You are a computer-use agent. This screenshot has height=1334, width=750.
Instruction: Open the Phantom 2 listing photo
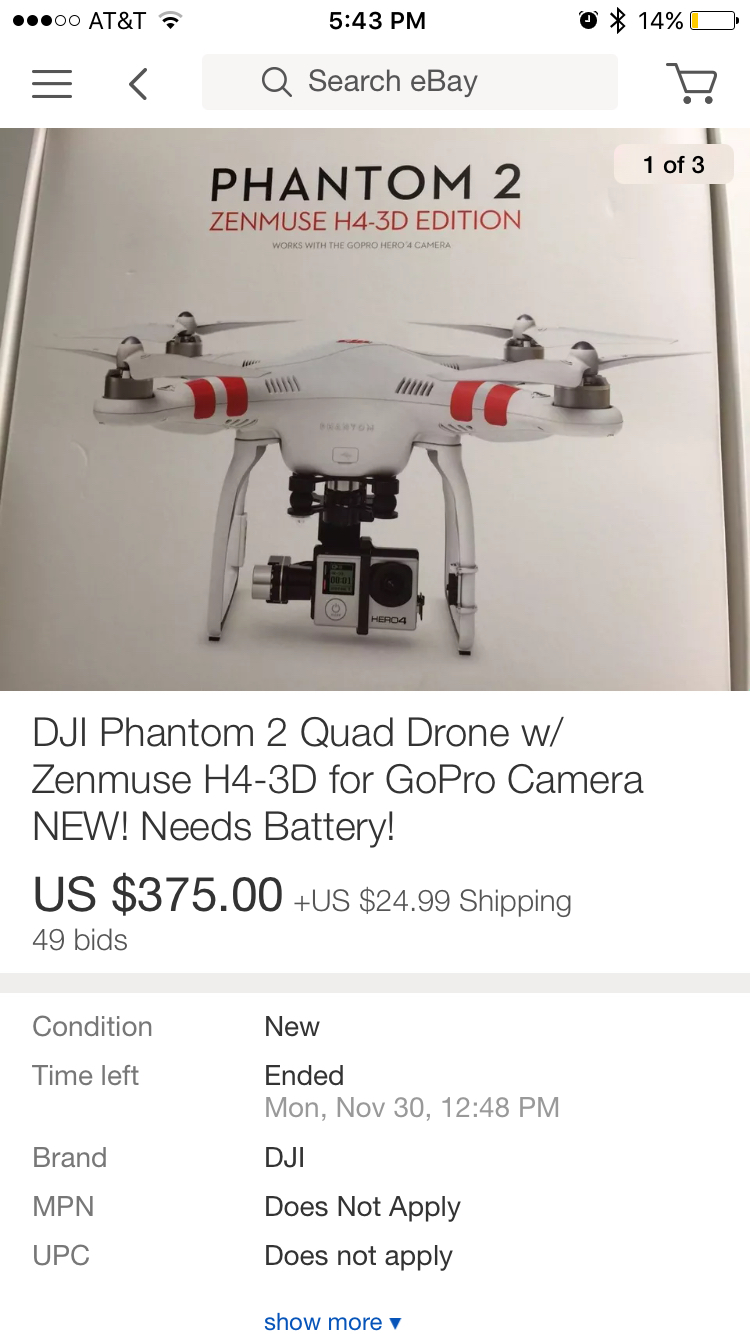(375, 409)
